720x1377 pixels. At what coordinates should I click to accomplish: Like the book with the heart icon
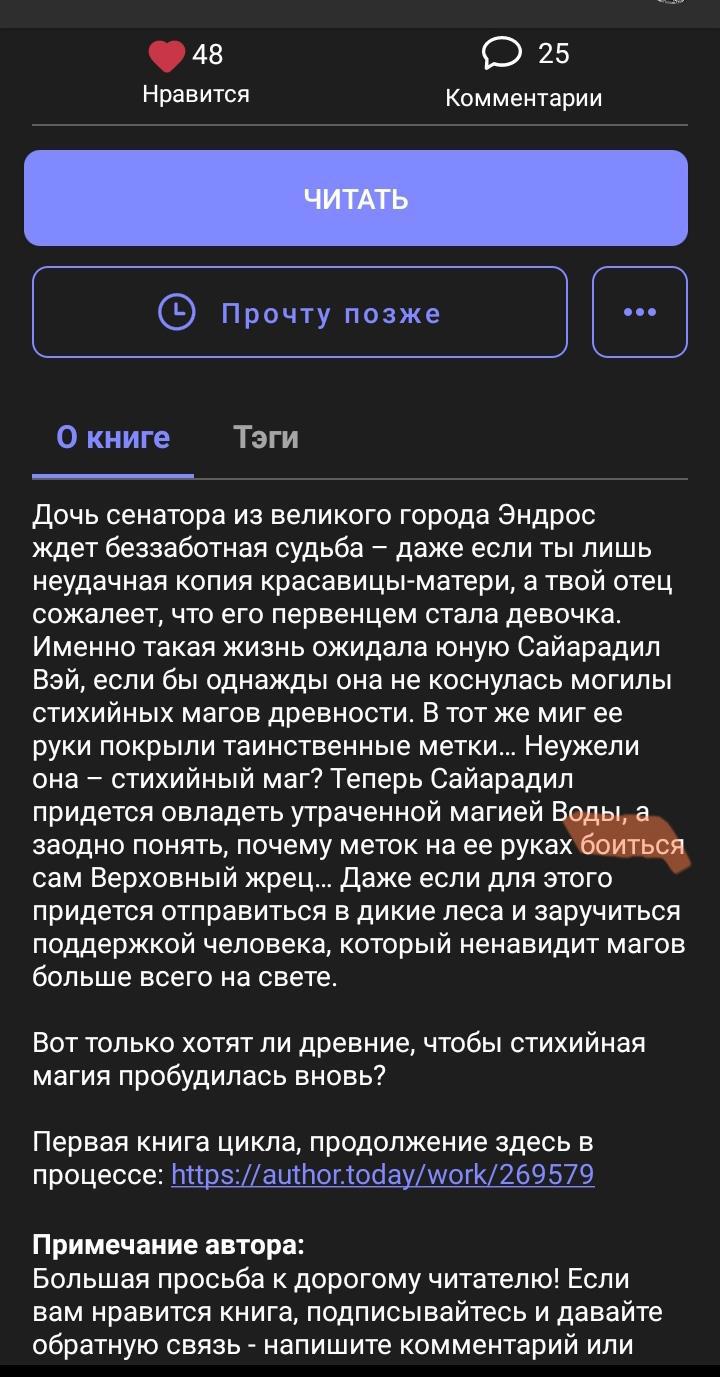tap(167, 55)
